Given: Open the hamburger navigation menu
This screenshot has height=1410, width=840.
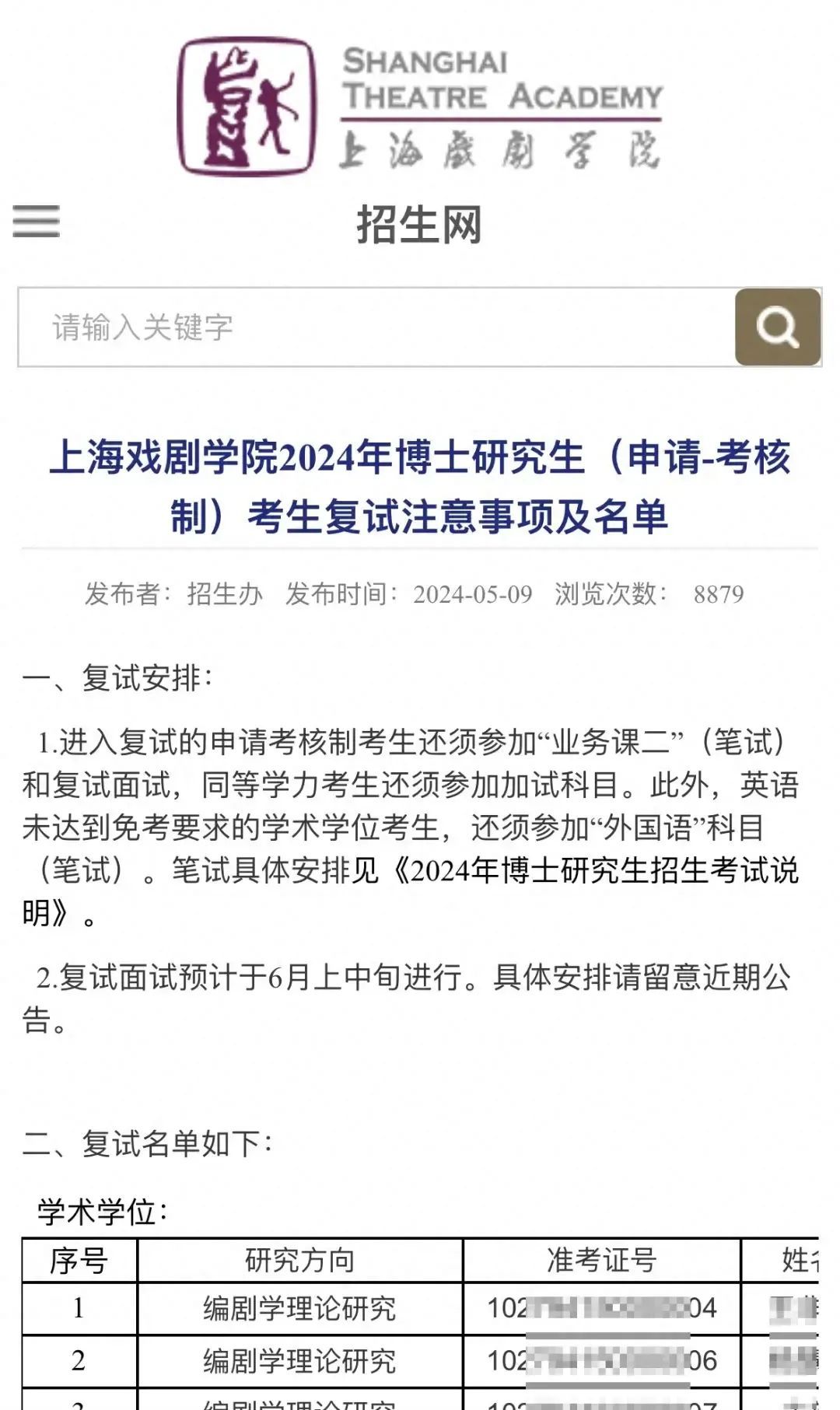Looking at the screenshot, I should point(36,221).
